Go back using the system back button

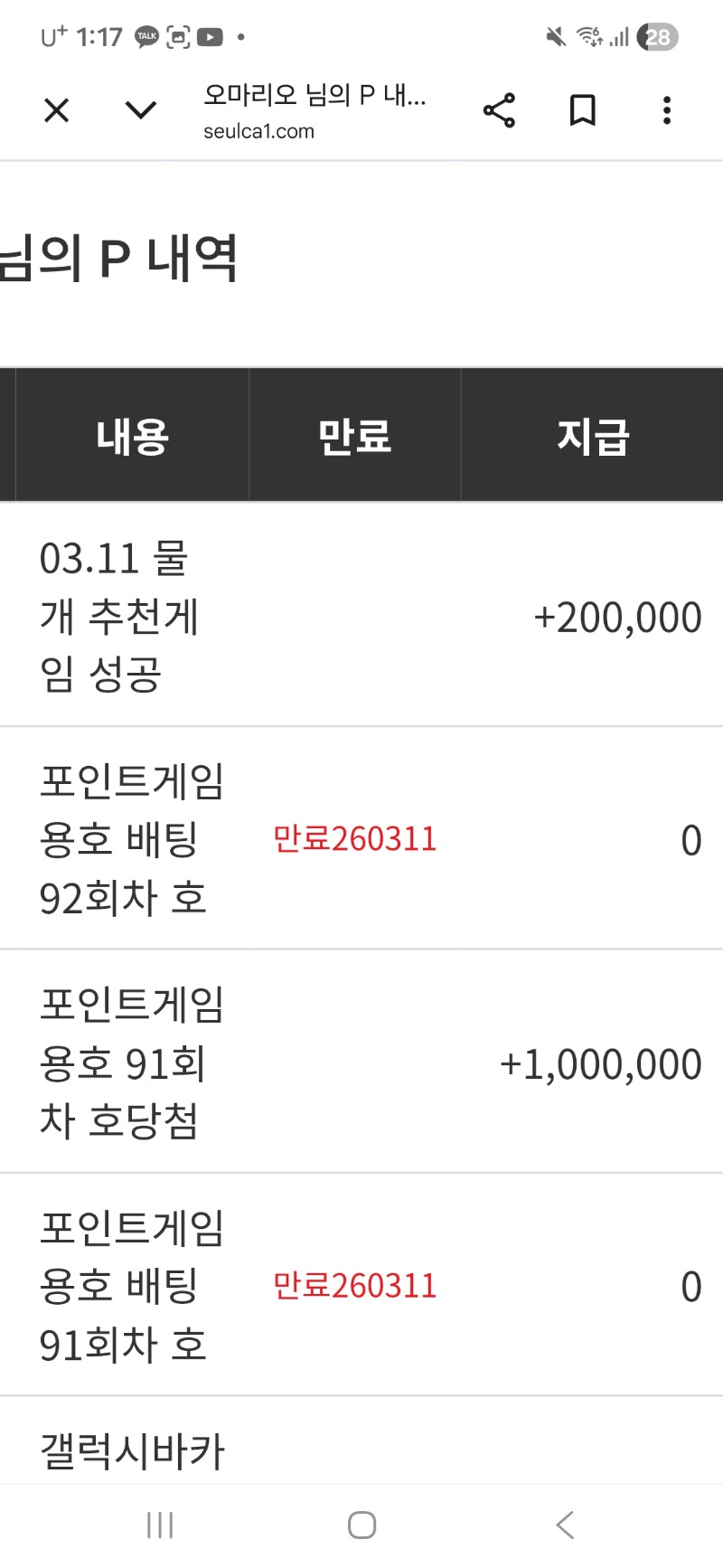click(565, 1525)
